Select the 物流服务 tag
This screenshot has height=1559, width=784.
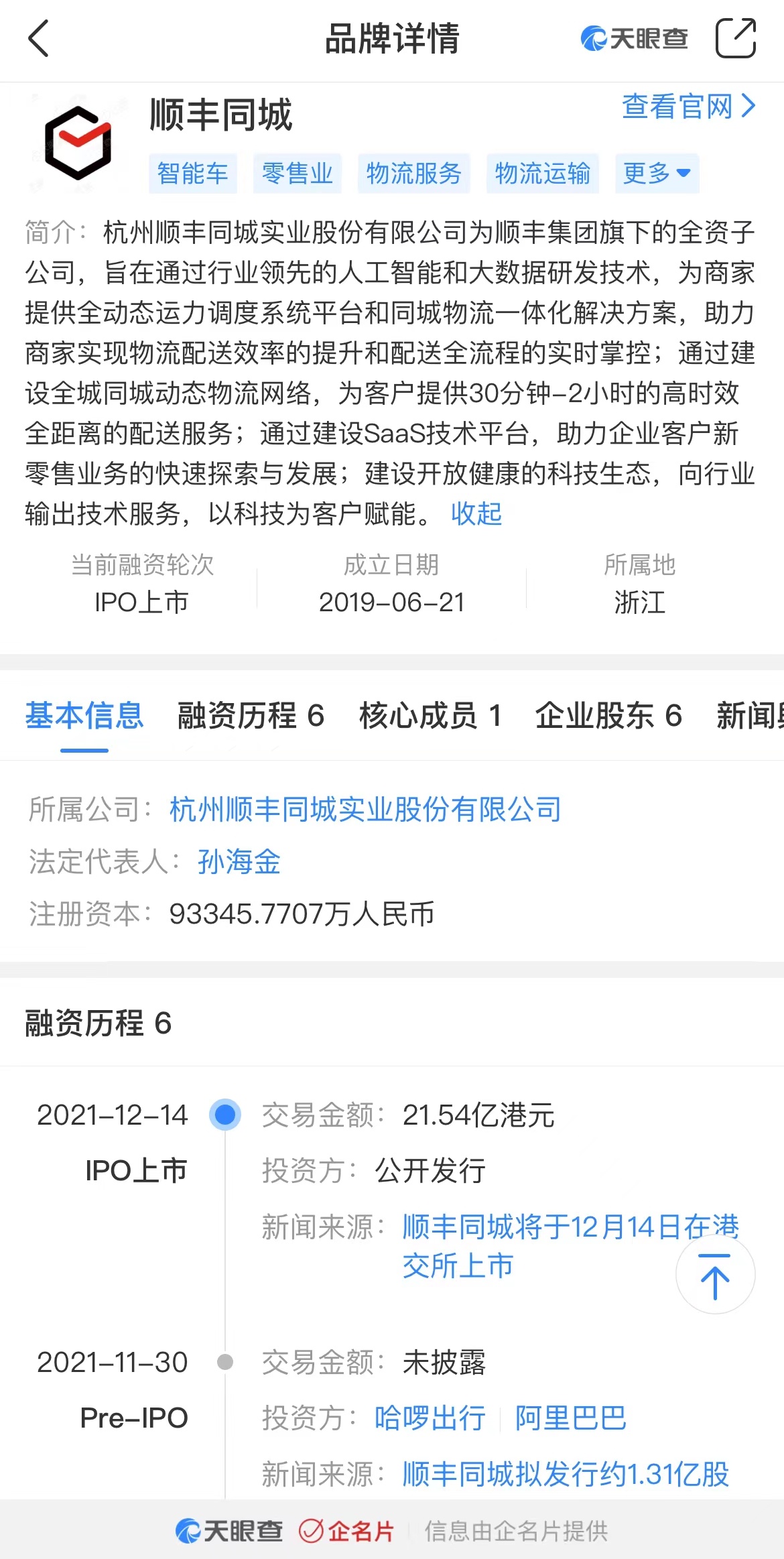tap(413, 174)
